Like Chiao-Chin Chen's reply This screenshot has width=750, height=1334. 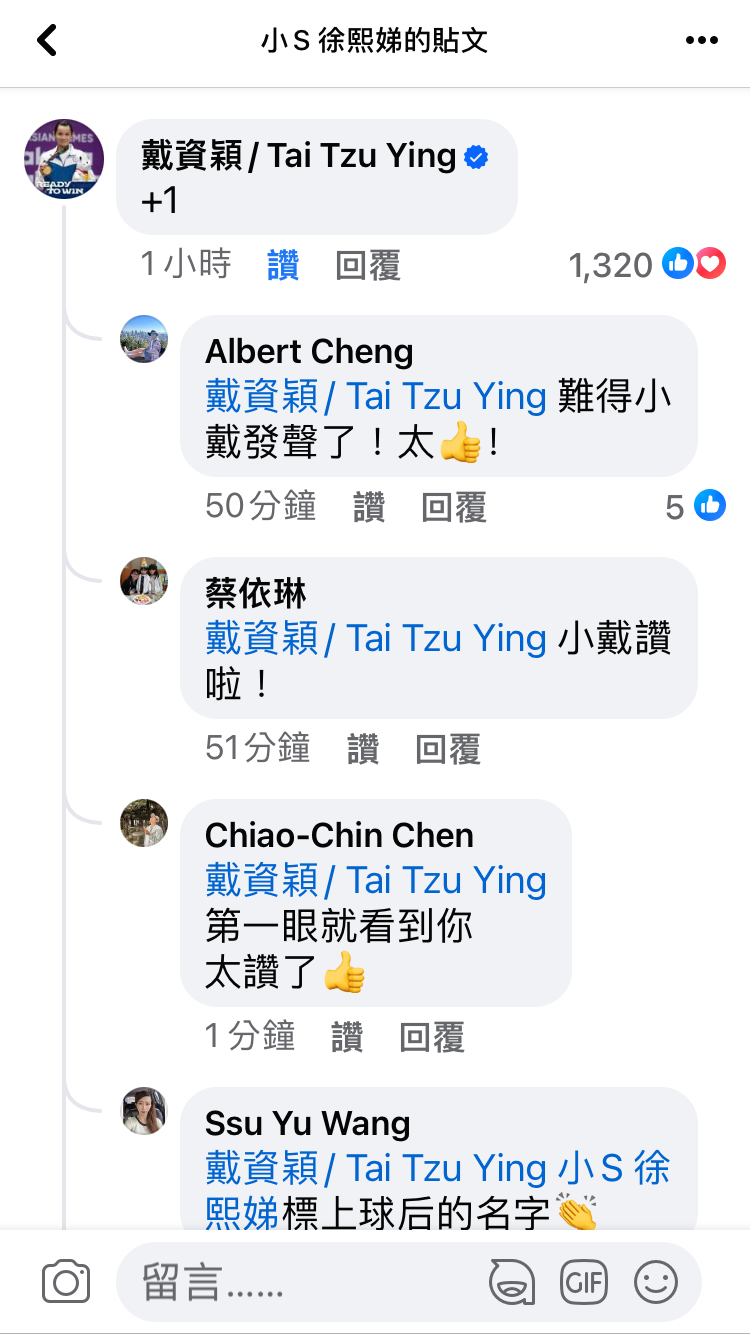pos(347,1036)
